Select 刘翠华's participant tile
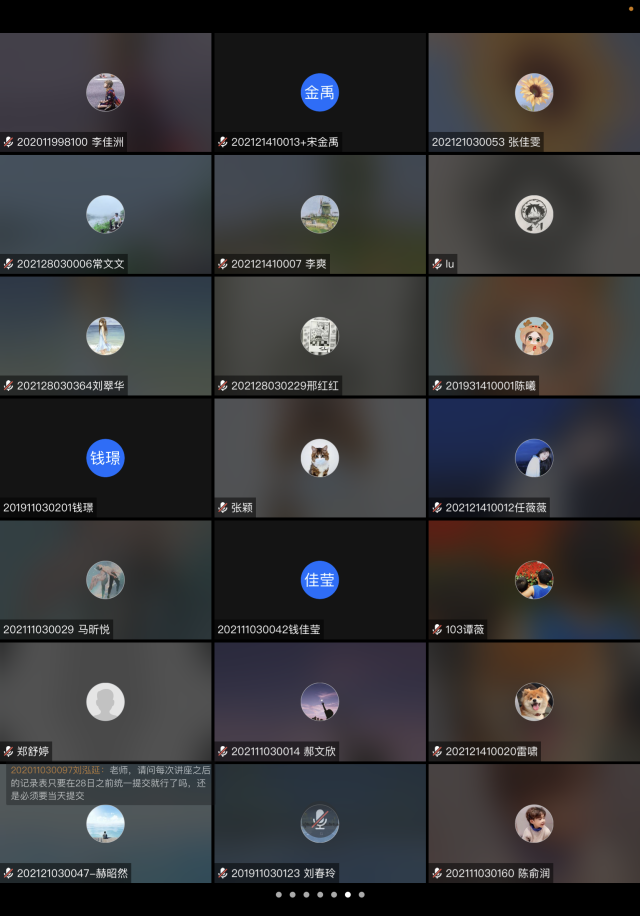The height and width of the screenshot is (916, 640). click(x=105, y=336)
